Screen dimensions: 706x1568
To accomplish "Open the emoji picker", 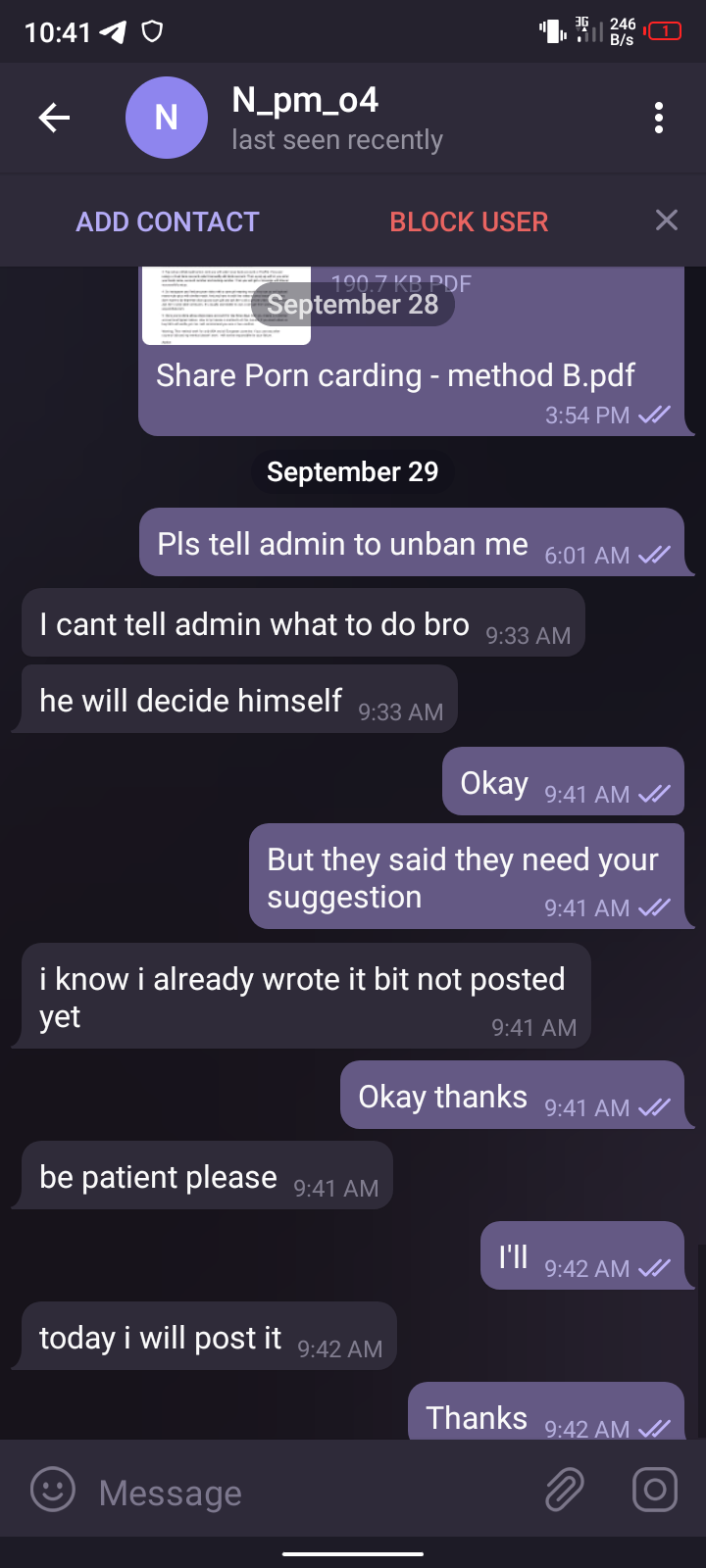I will coord(53,1491).
